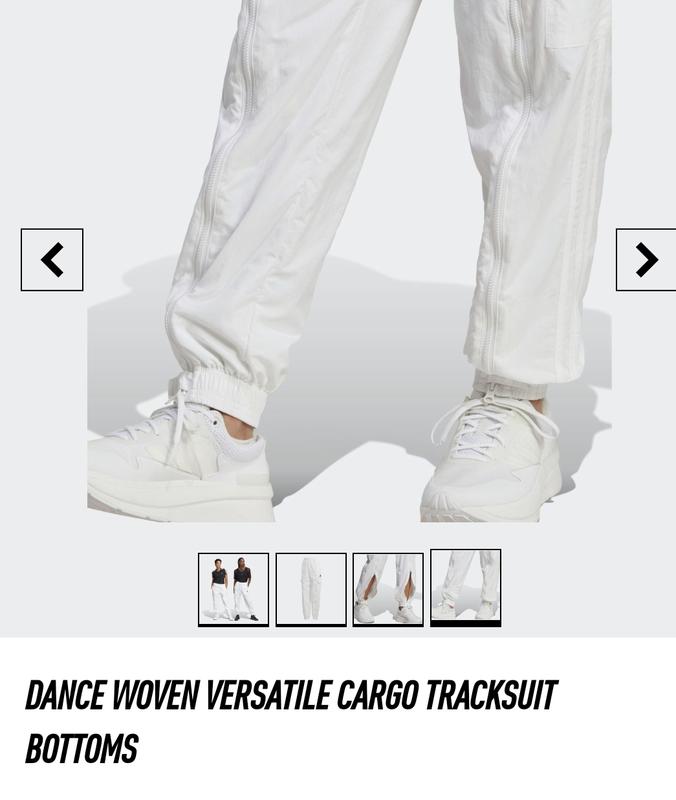Image resolution: width=676 pixels, height=800 pixels.
Task: Select third thumbnail showing the open leg zippers
Action: [x=388, y=589]
